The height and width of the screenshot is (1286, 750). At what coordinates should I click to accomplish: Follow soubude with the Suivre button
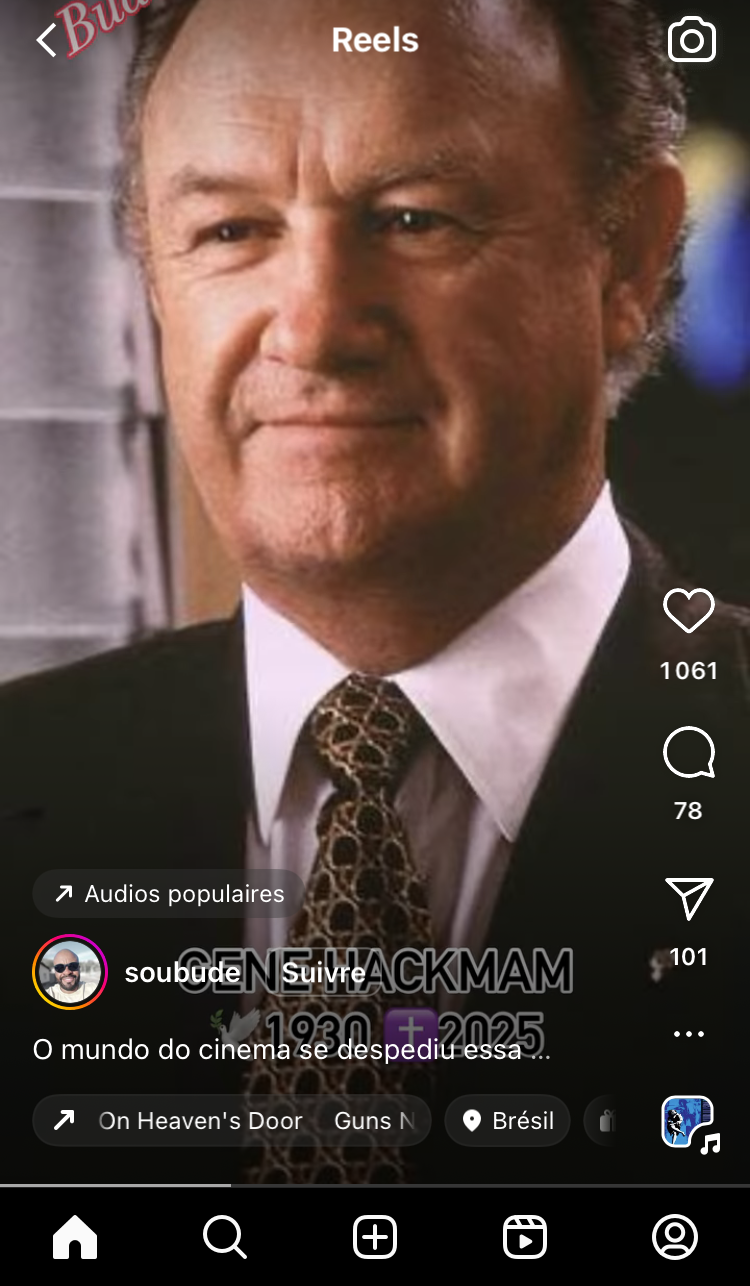tap(323, 973)
